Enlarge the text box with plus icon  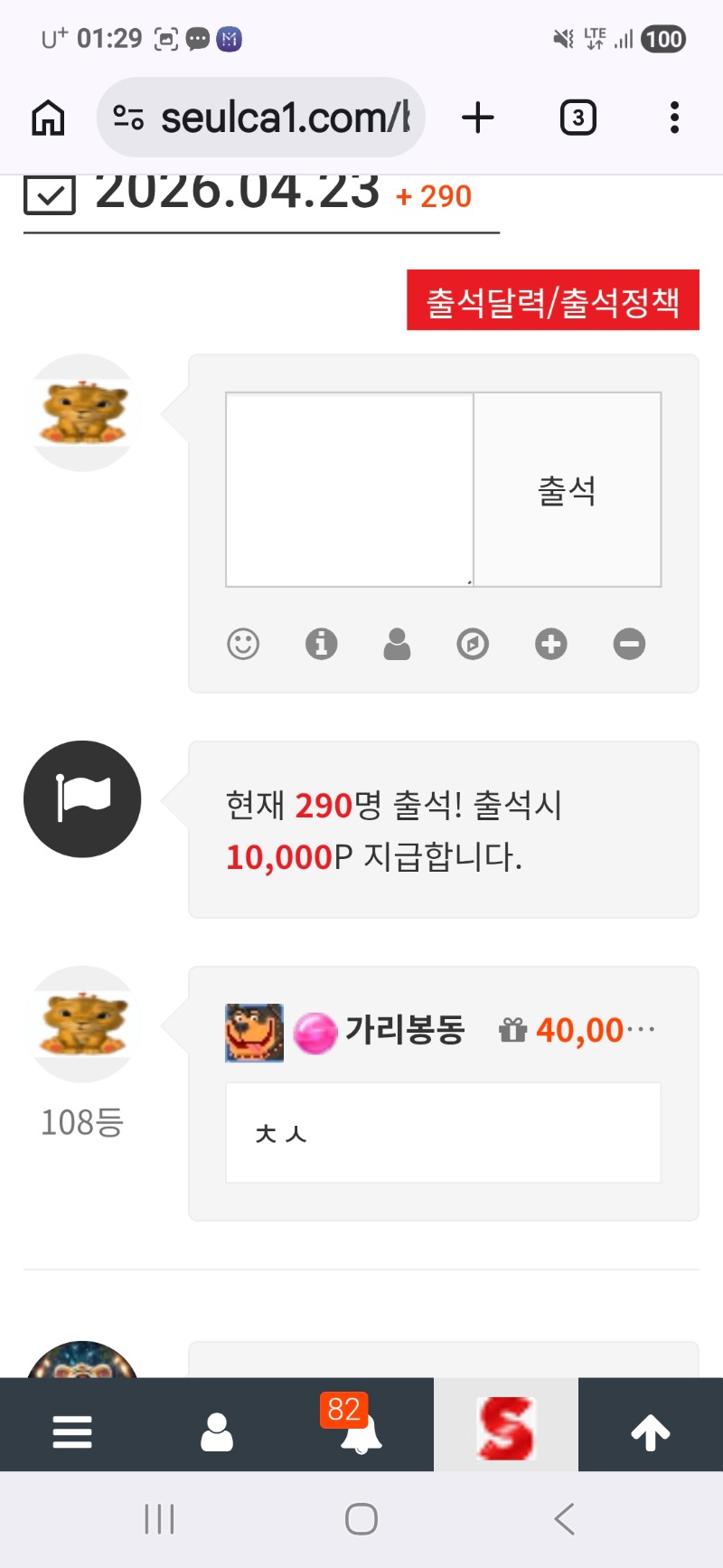(550, 644)
